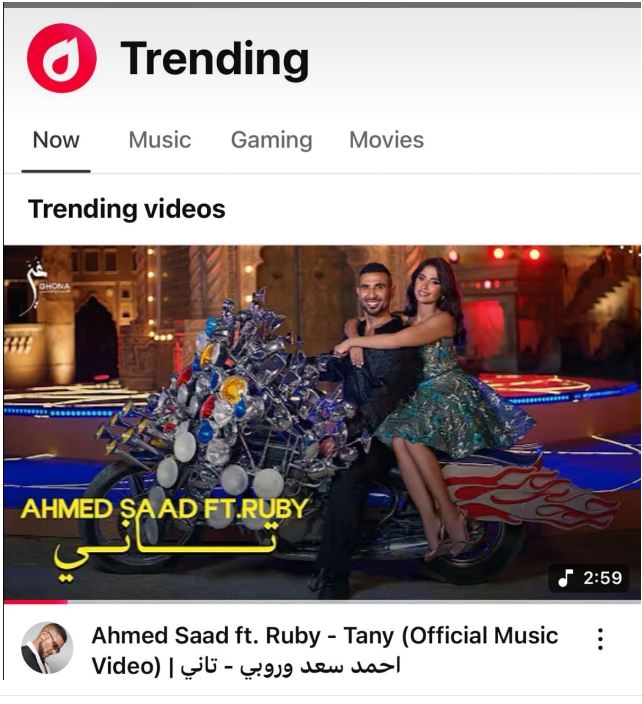
Task: Open overflow menu for the Tany music video
Action: (600, 640)
